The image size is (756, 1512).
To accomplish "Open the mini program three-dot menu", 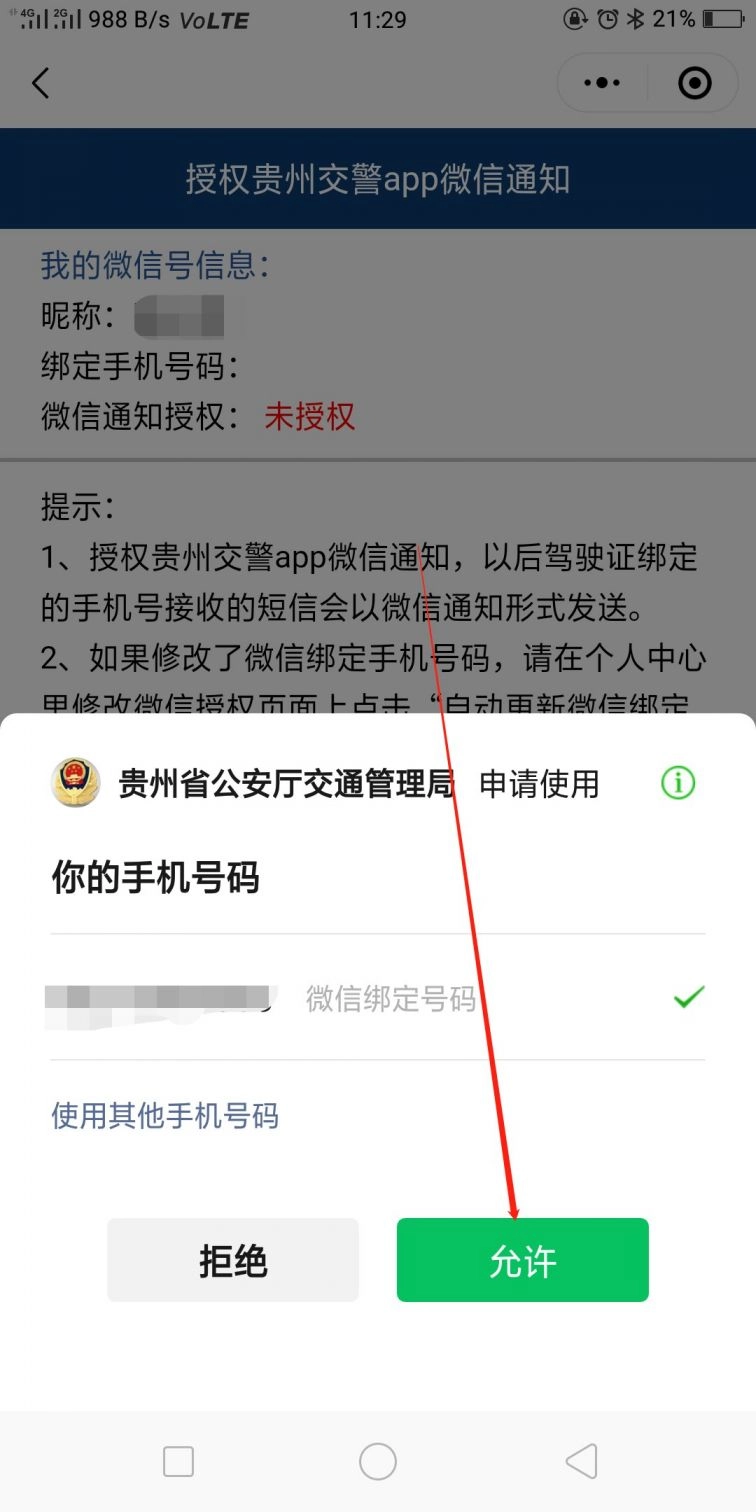I will coord(602,83).
